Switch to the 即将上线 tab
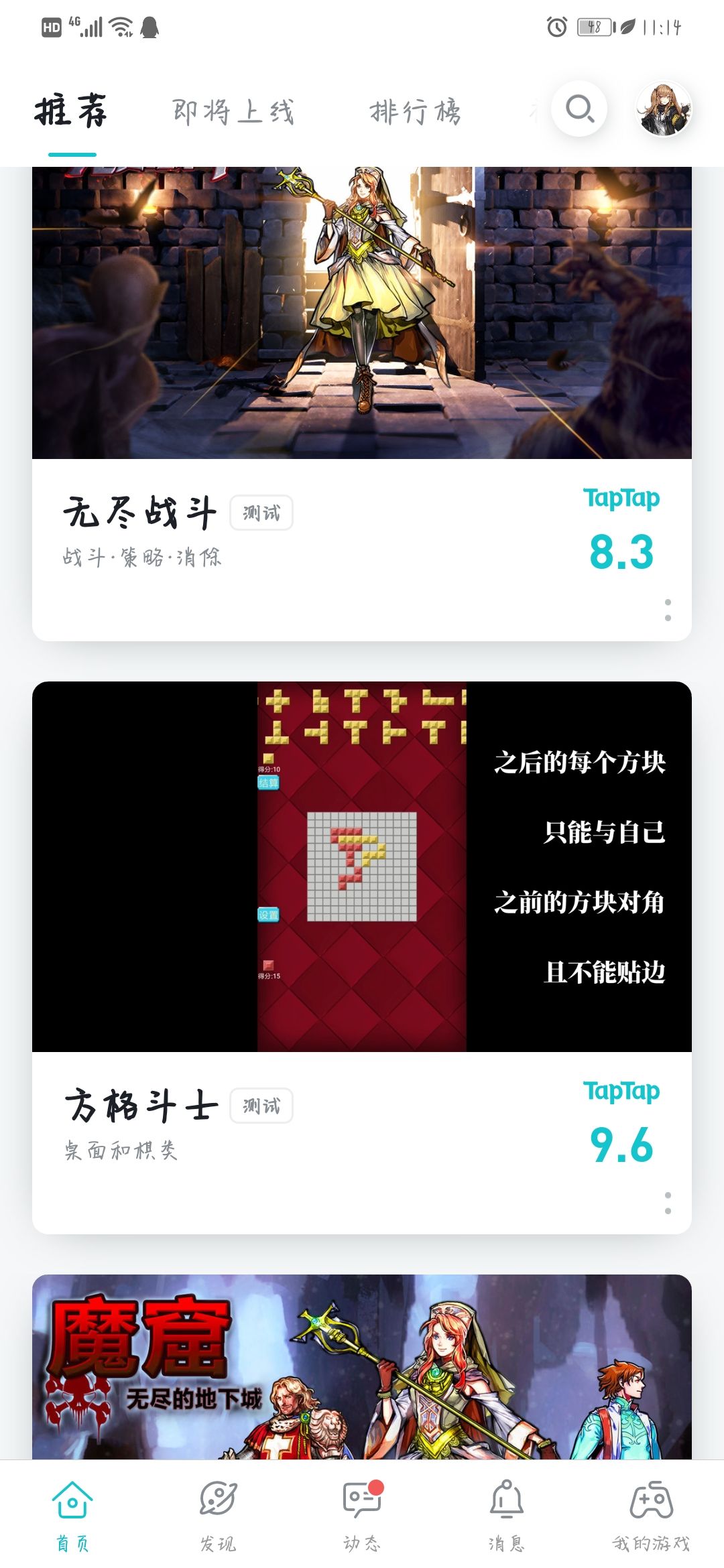 (233, 111)
